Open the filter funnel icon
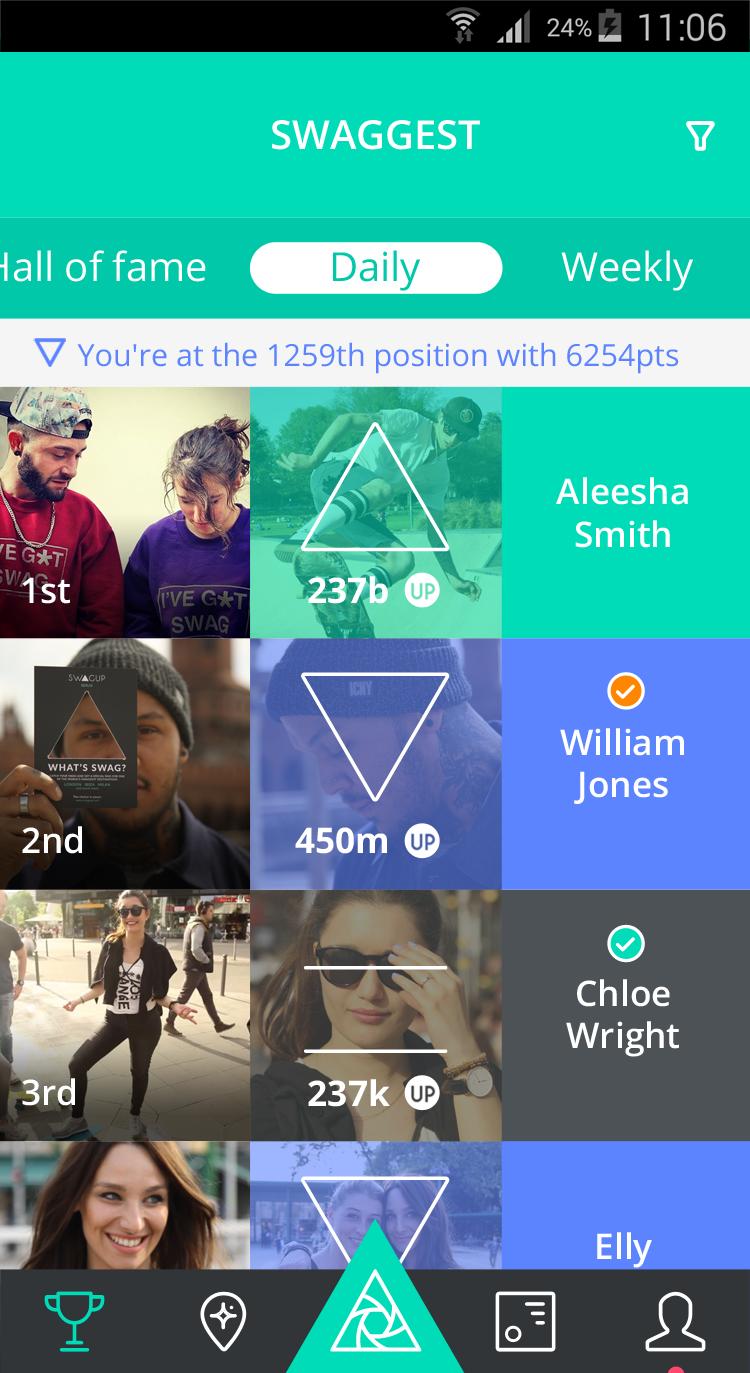Viewport: 750px width, 1373px height. click(700, 136)
